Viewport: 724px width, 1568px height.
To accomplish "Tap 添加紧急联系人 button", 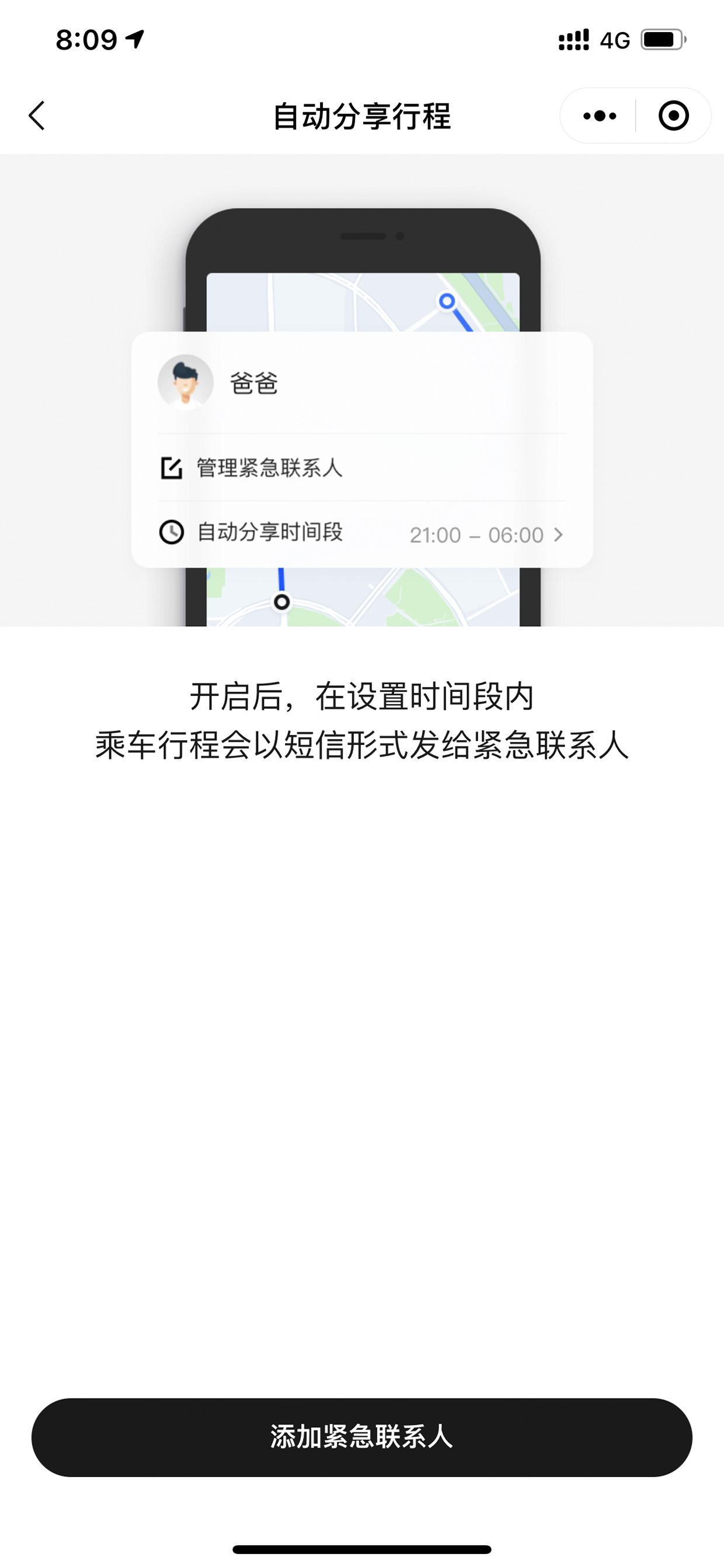I will click(x=362, y=1437).
